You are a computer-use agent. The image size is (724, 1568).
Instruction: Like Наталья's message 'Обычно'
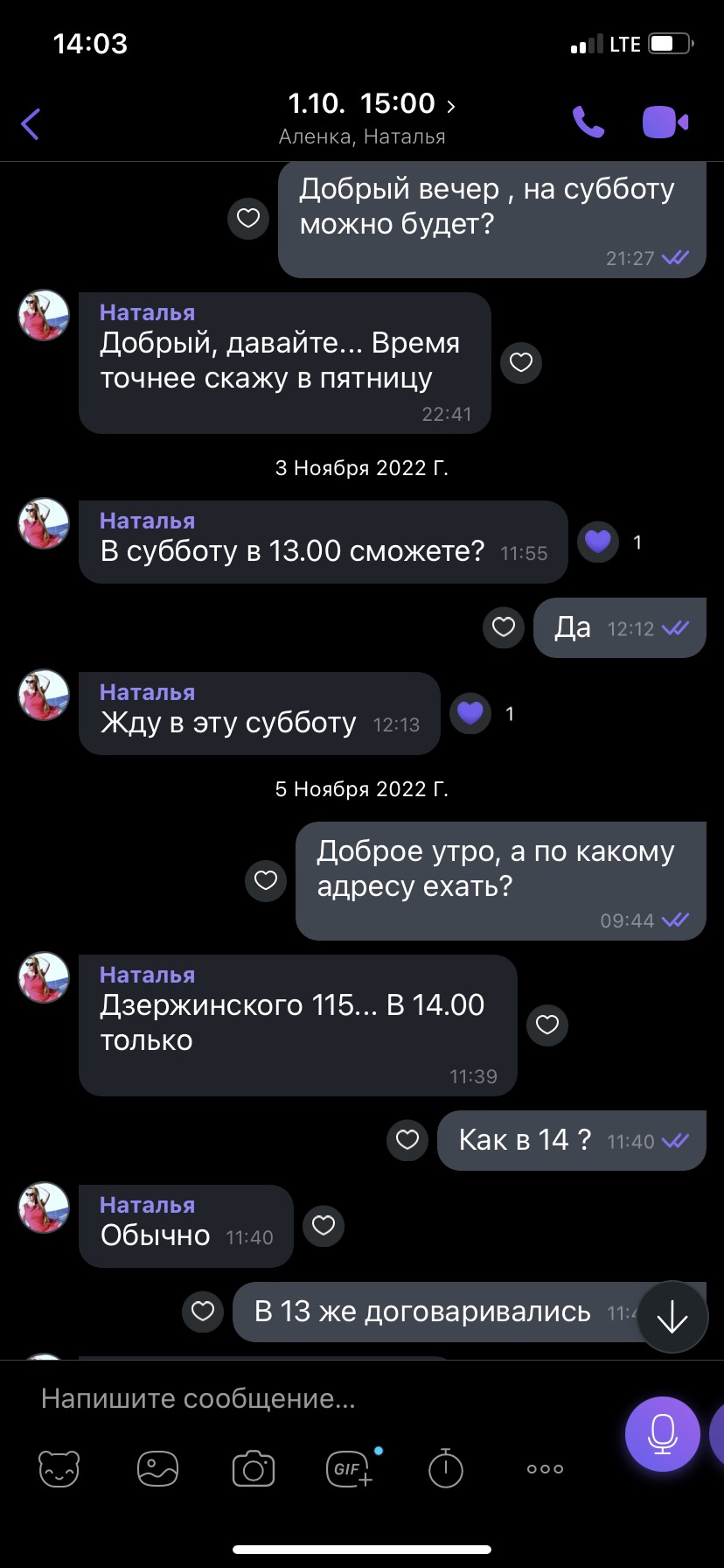(324, 1225)
